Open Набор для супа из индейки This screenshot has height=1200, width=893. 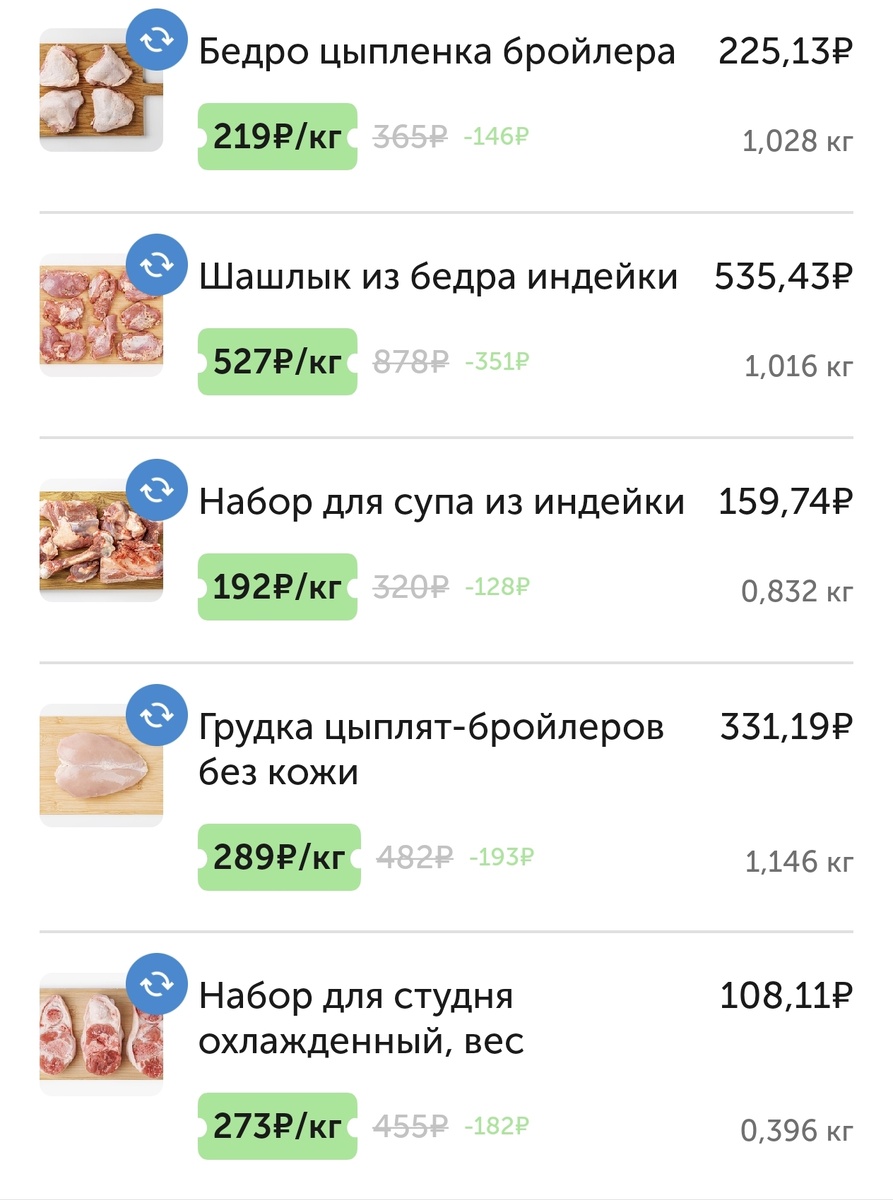441,502
